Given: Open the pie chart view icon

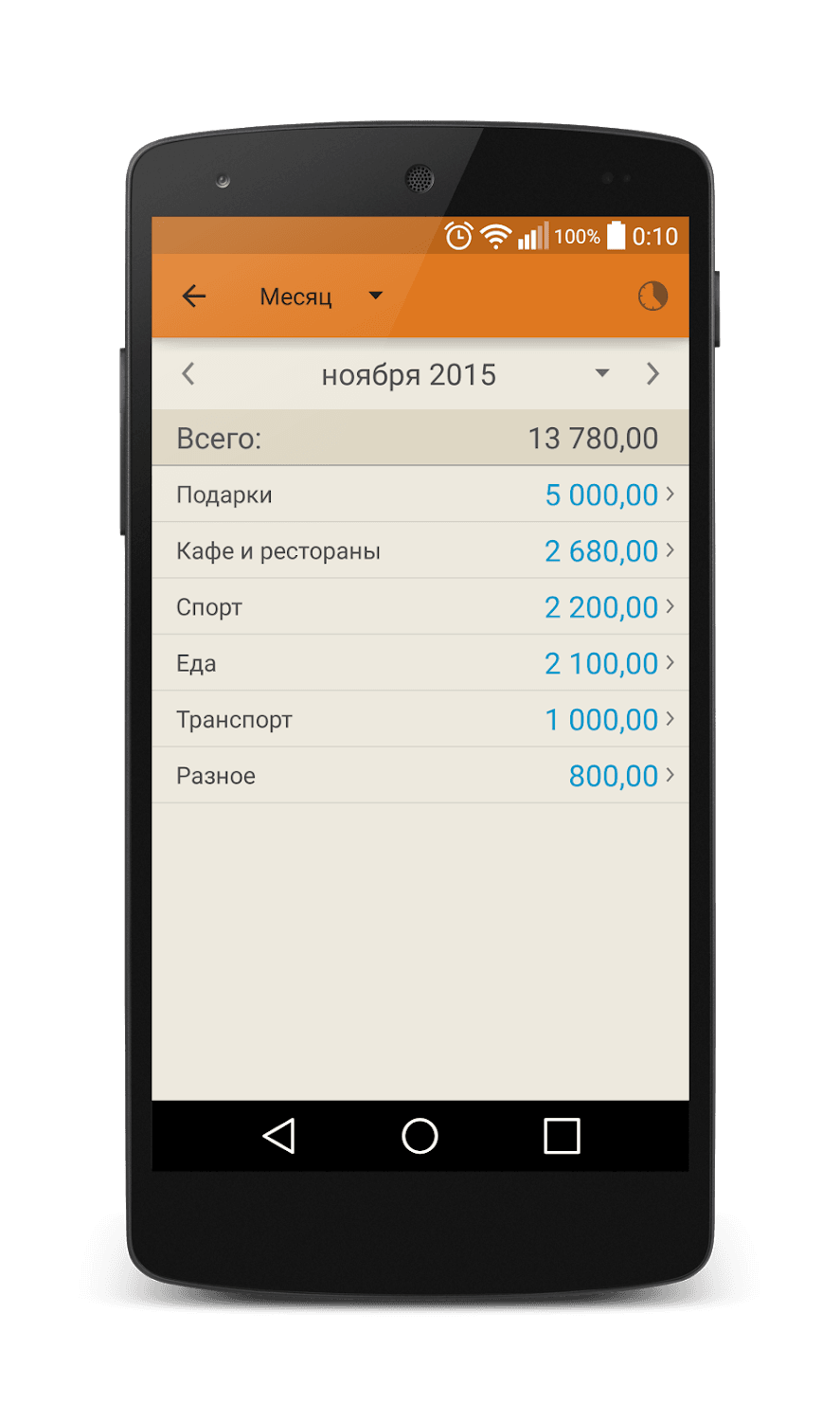Looking at the screenshot, I should coord(652,297).
